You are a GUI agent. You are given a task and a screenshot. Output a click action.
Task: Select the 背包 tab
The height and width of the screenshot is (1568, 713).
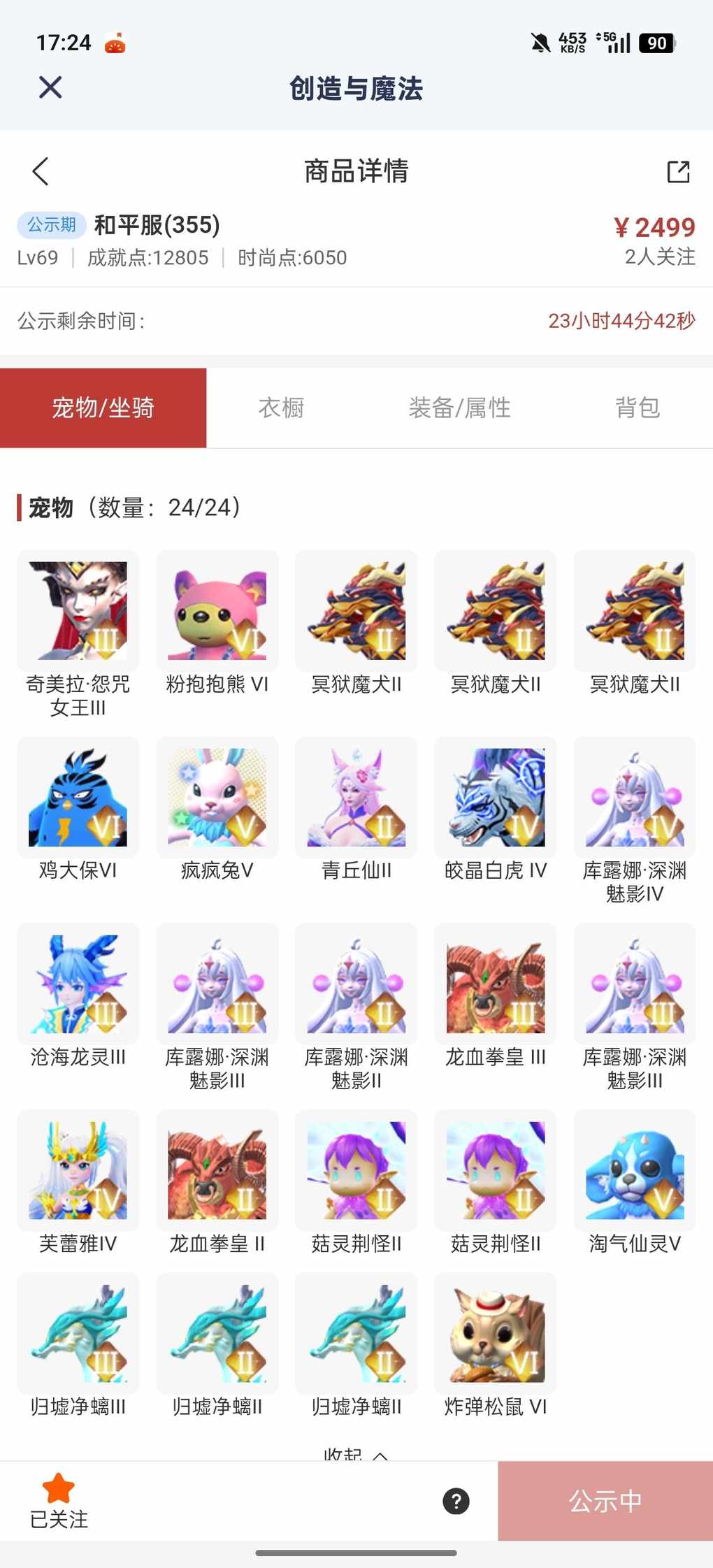[x=637, y=408]
